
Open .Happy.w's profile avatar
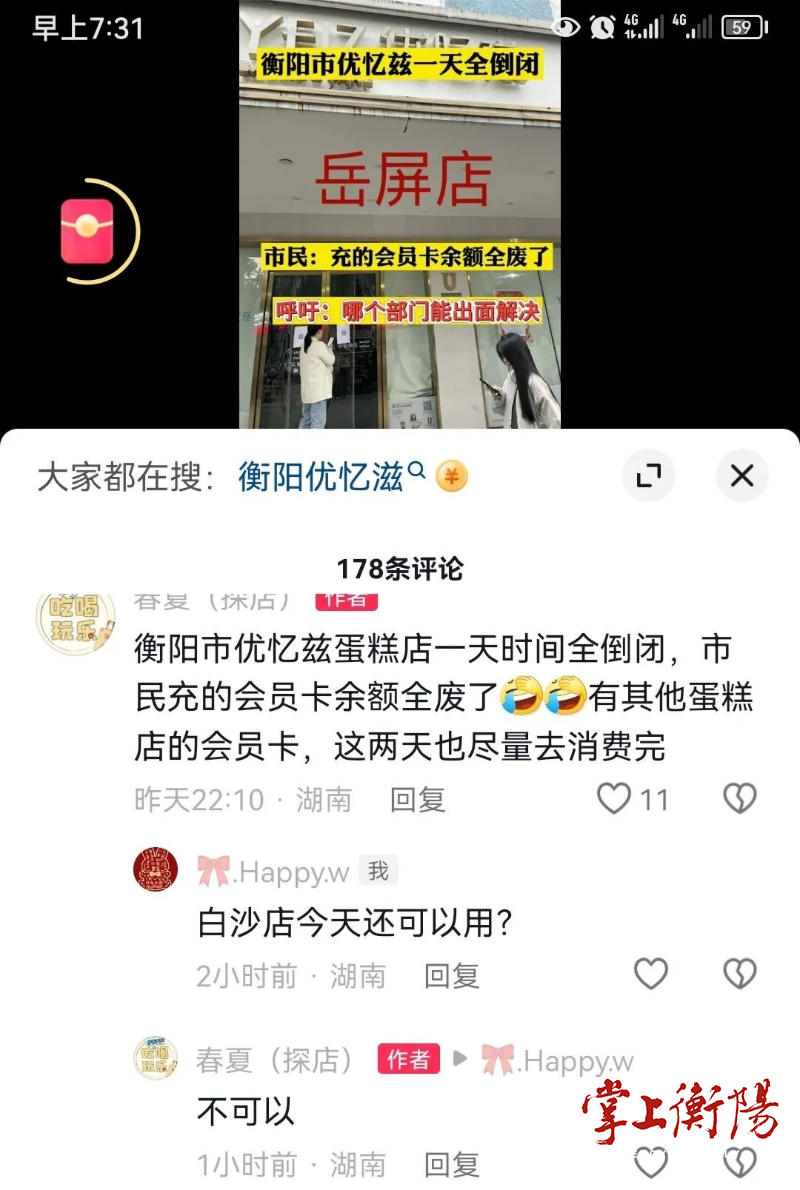click(156, 870)
